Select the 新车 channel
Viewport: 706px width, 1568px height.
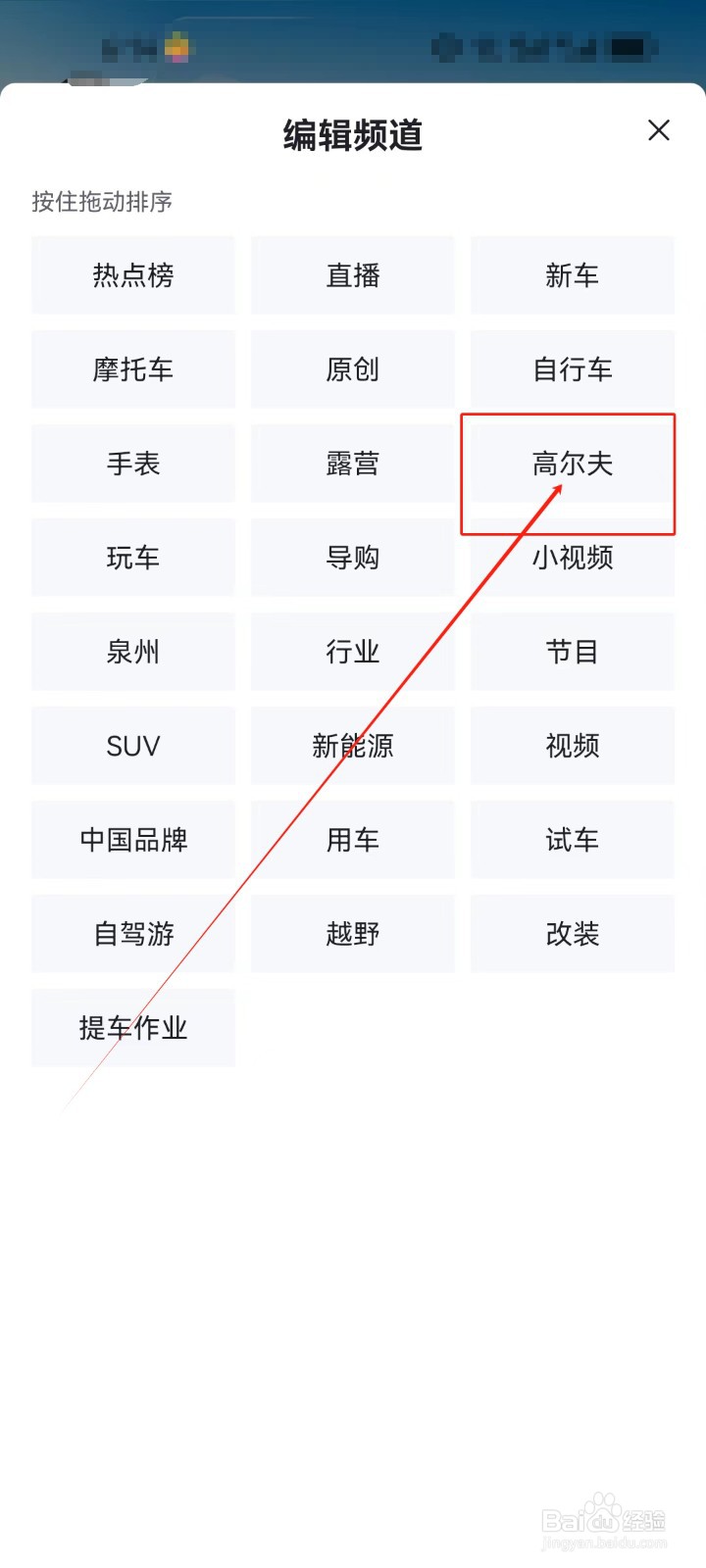click(572, 275)
